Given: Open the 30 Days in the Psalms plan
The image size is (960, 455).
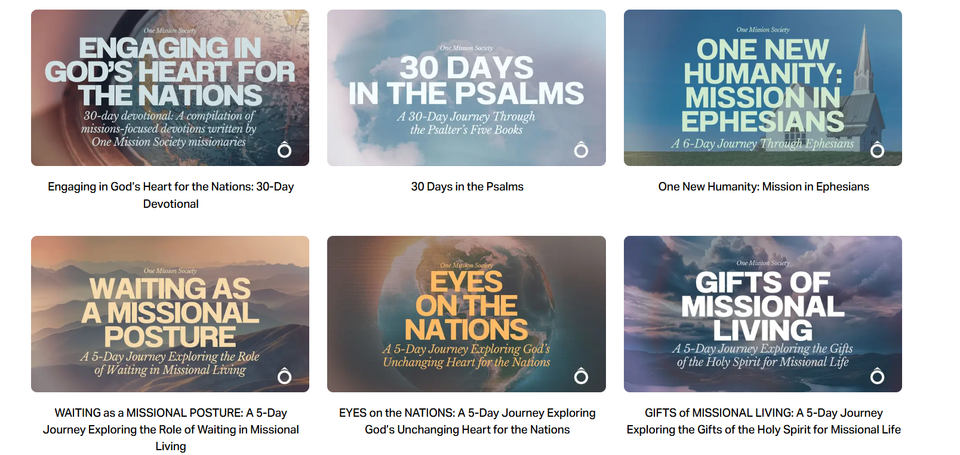Looking at the screenshot, I should coord(466,88).
